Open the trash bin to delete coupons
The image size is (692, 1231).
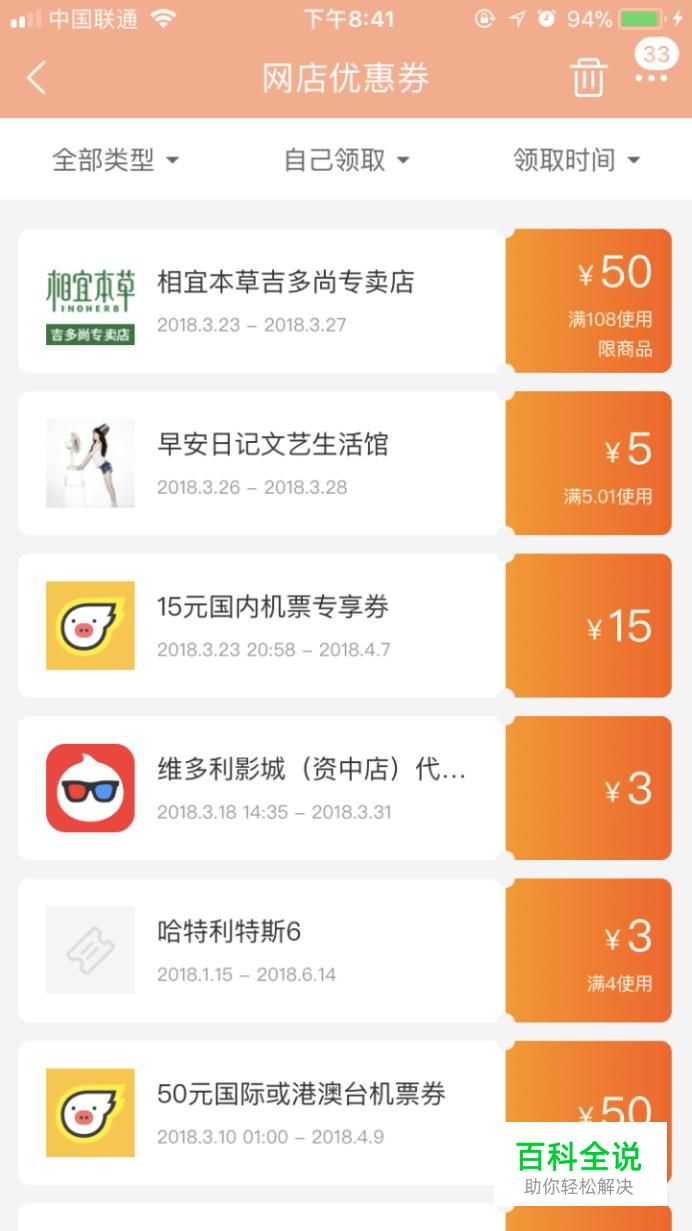coord(588,77)
